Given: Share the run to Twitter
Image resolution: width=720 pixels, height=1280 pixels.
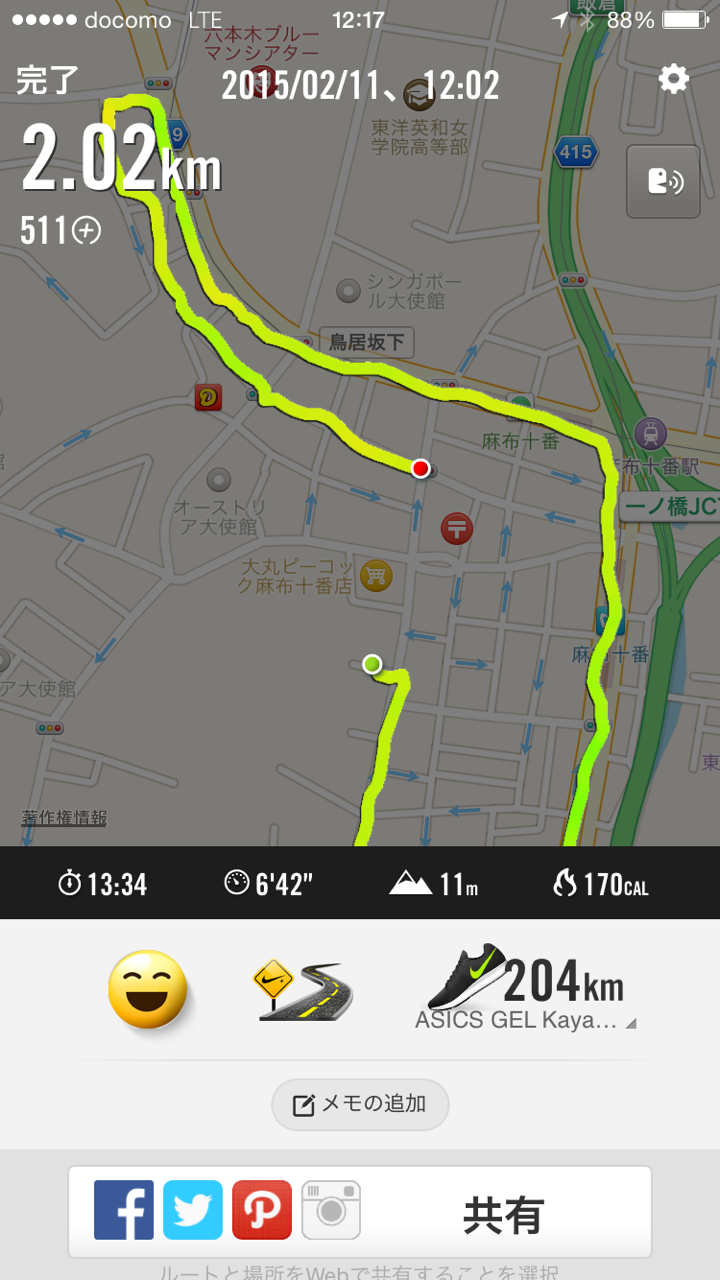Looking at the screenshot, I should [x=193, y=1210].
